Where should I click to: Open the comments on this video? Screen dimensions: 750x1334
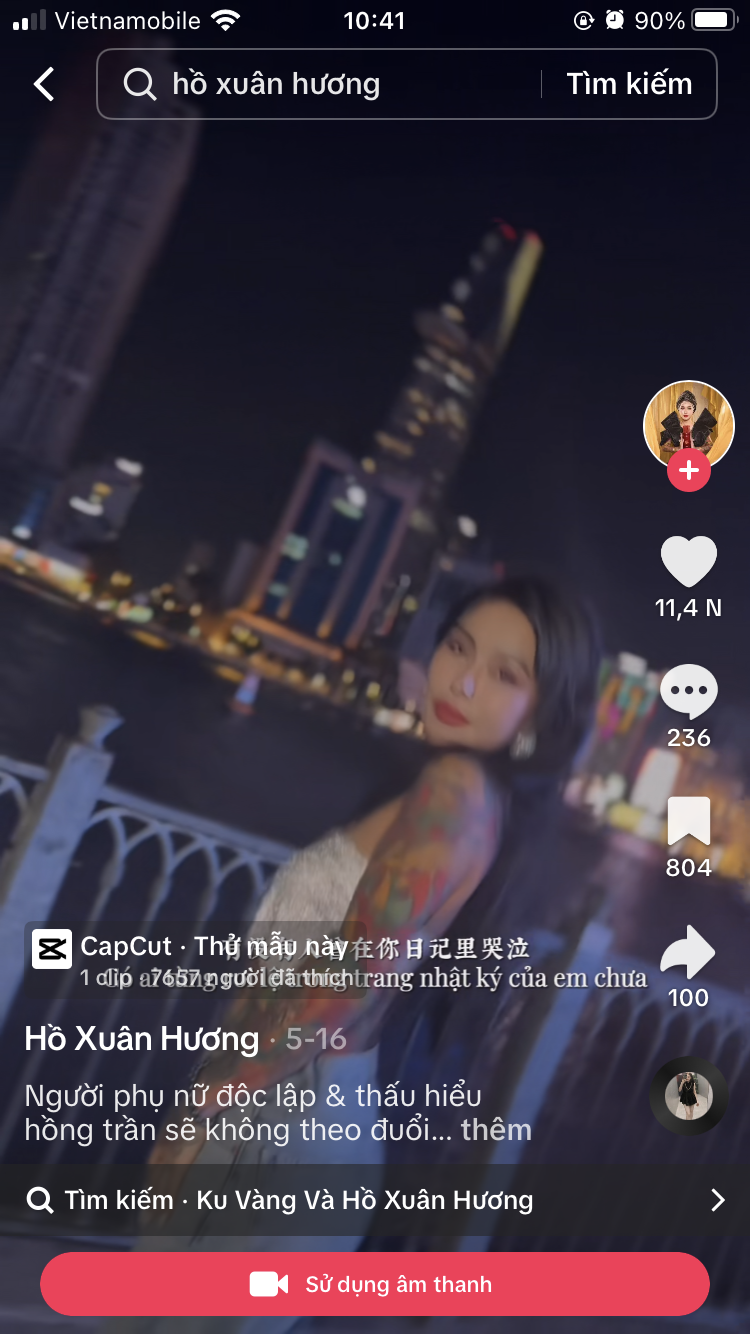point(688,692)
